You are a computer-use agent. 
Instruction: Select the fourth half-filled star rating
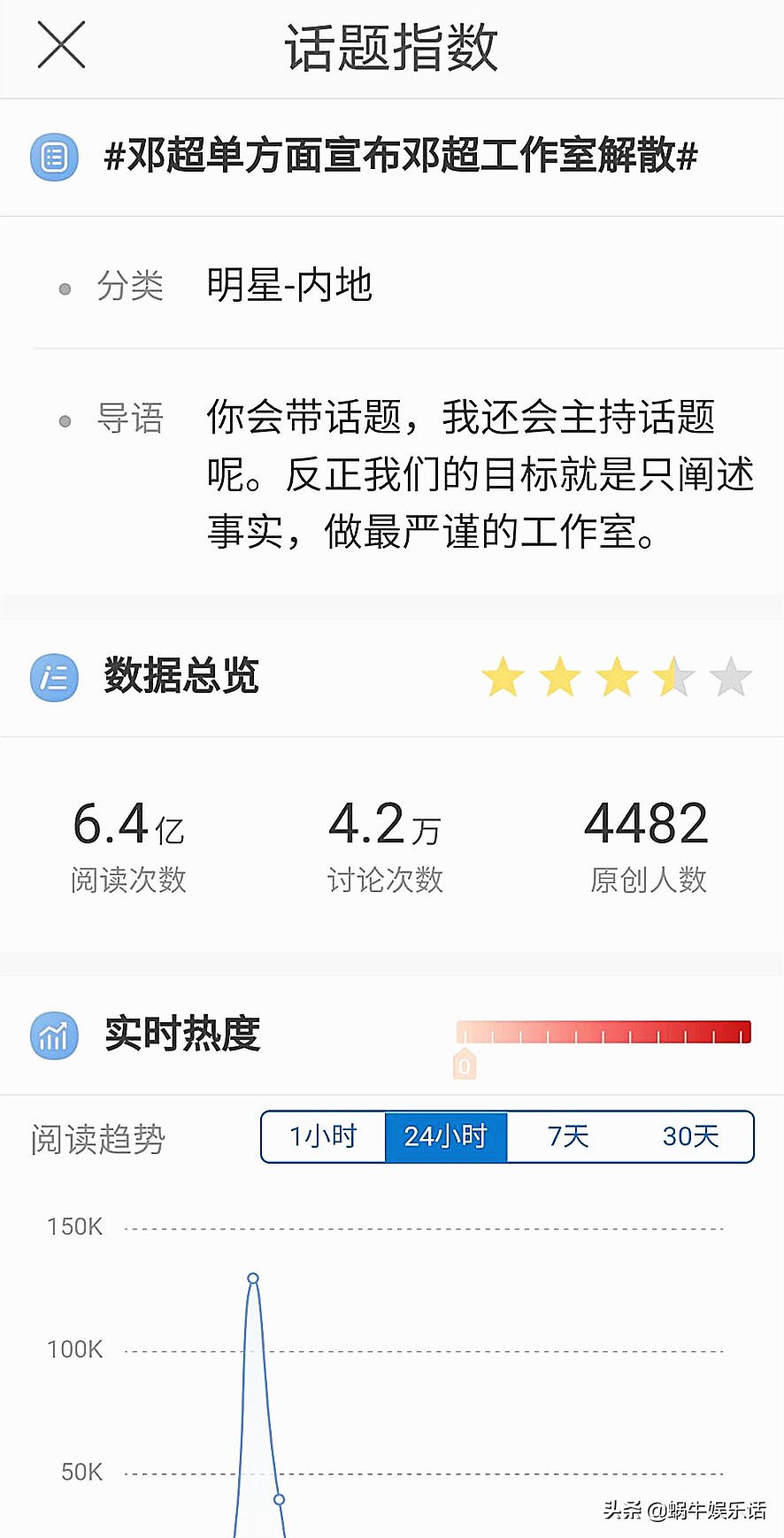(673, 676)
